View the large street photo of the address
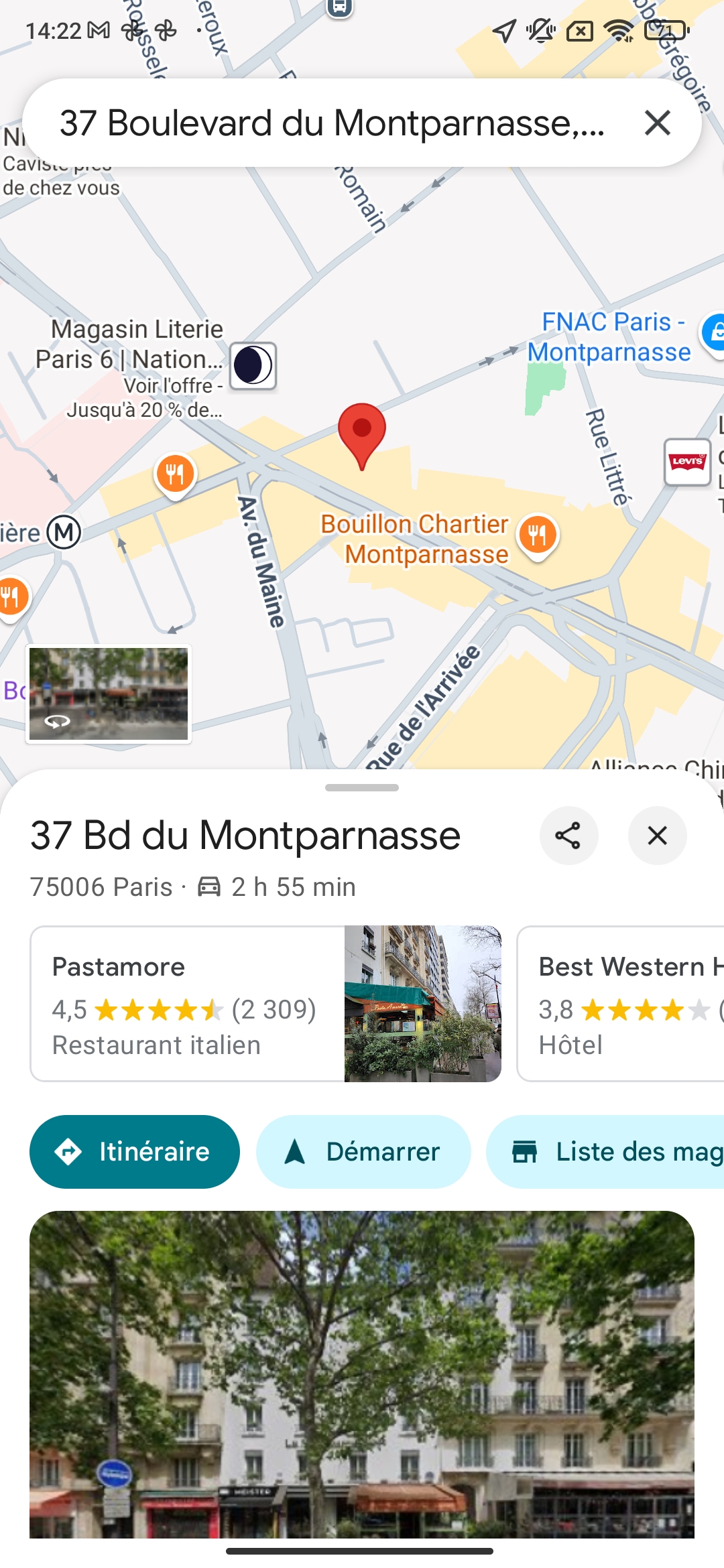 pyautogui.click(x=362, y=1374)
